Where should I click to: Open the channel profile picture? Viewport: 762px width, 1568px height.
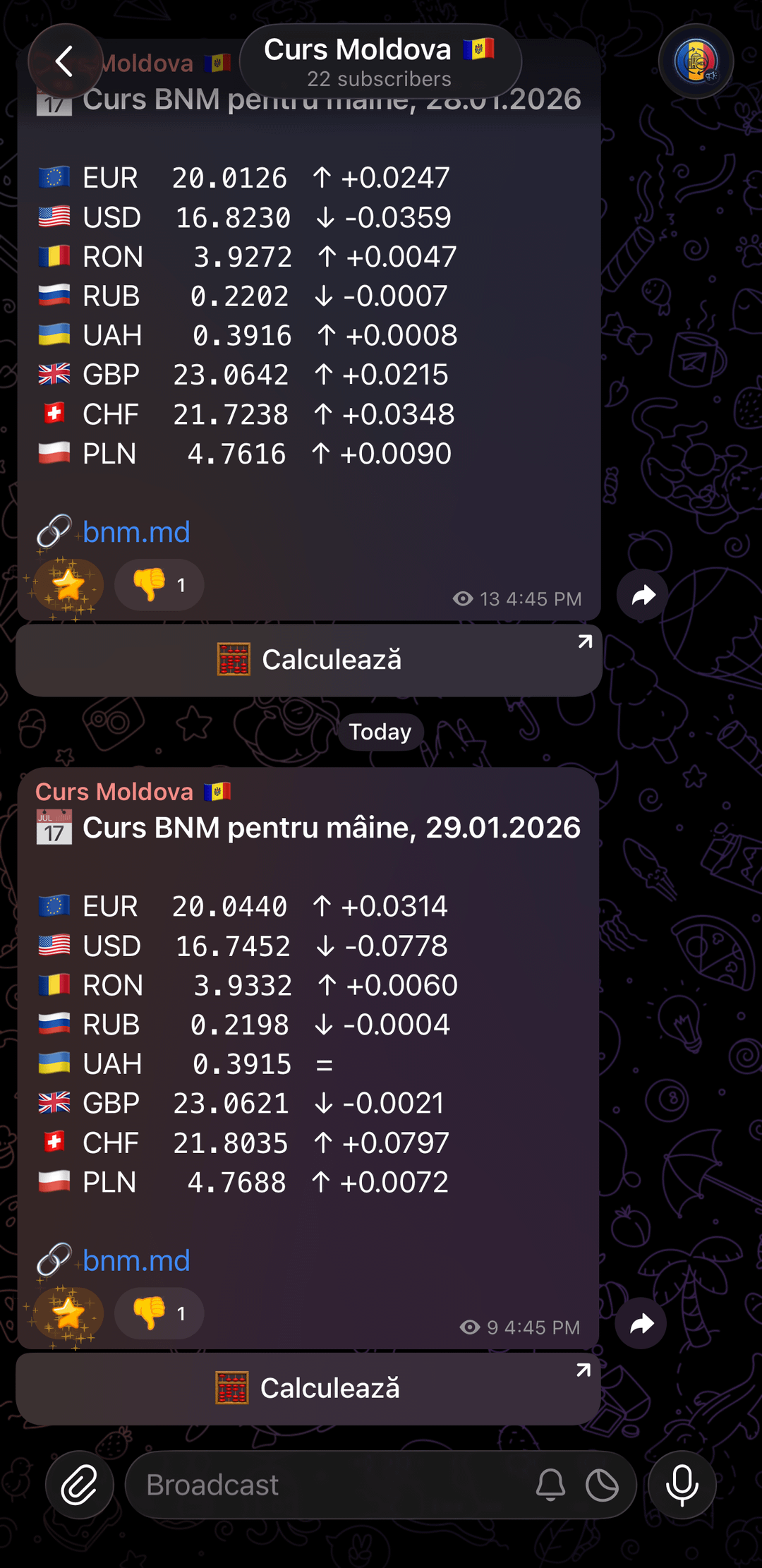pos(696,61)
